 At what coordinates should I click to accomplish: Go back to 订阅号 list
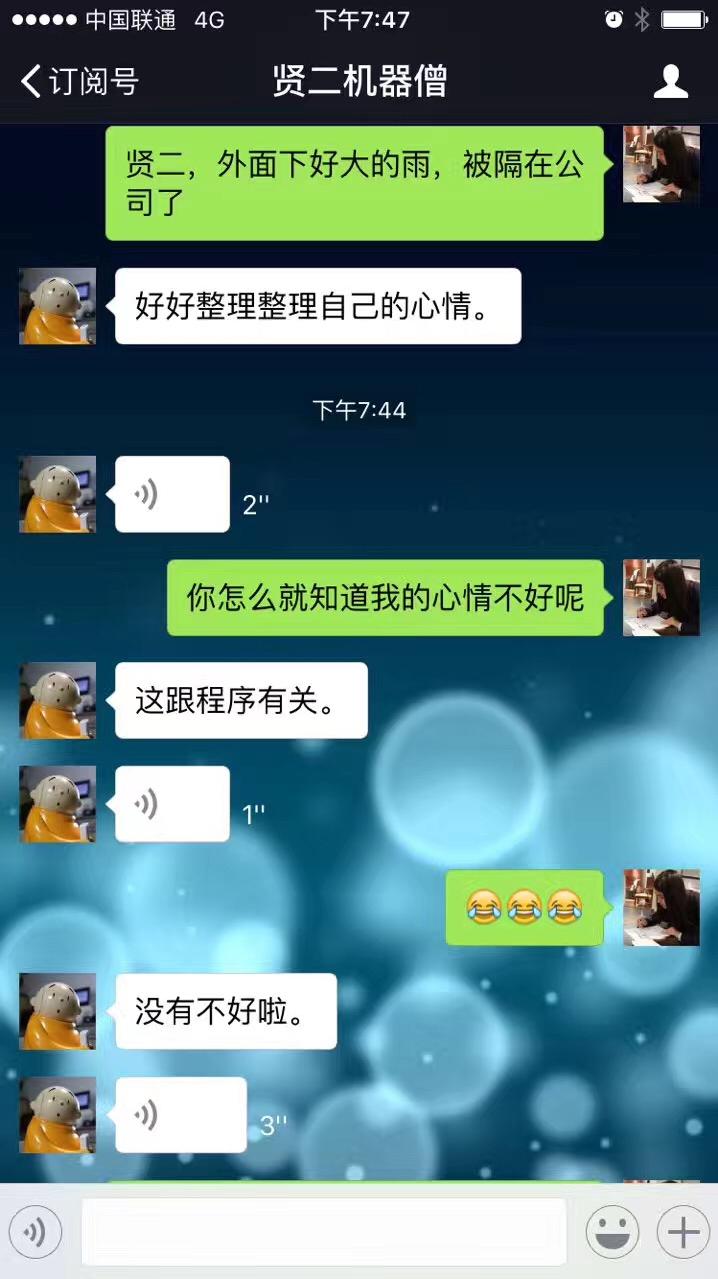(78, 82)
